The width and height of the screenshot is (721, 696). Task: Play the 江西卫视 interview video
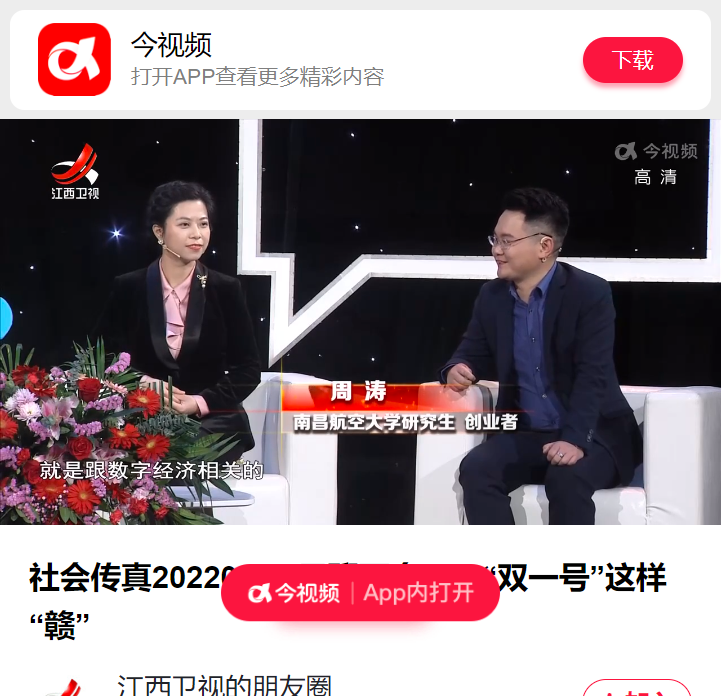tap(360, 321)
